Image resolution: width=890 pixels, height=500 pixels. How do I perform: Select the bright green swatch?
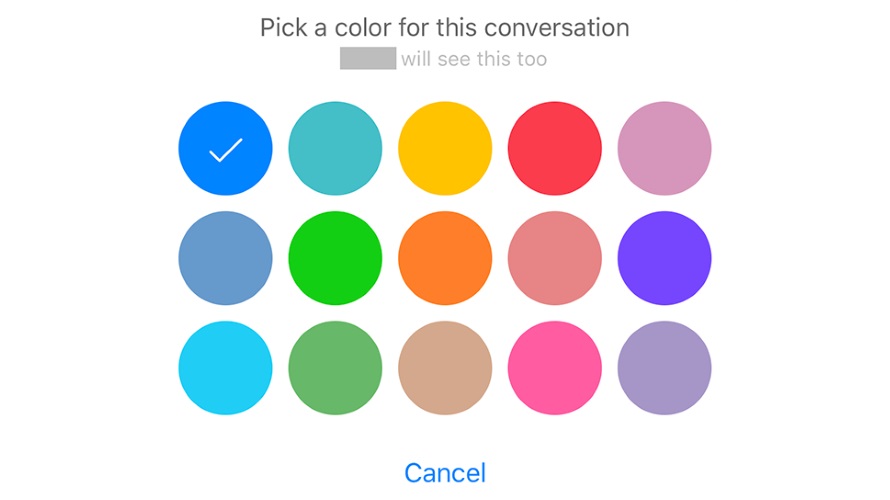[x=335, y=258]
